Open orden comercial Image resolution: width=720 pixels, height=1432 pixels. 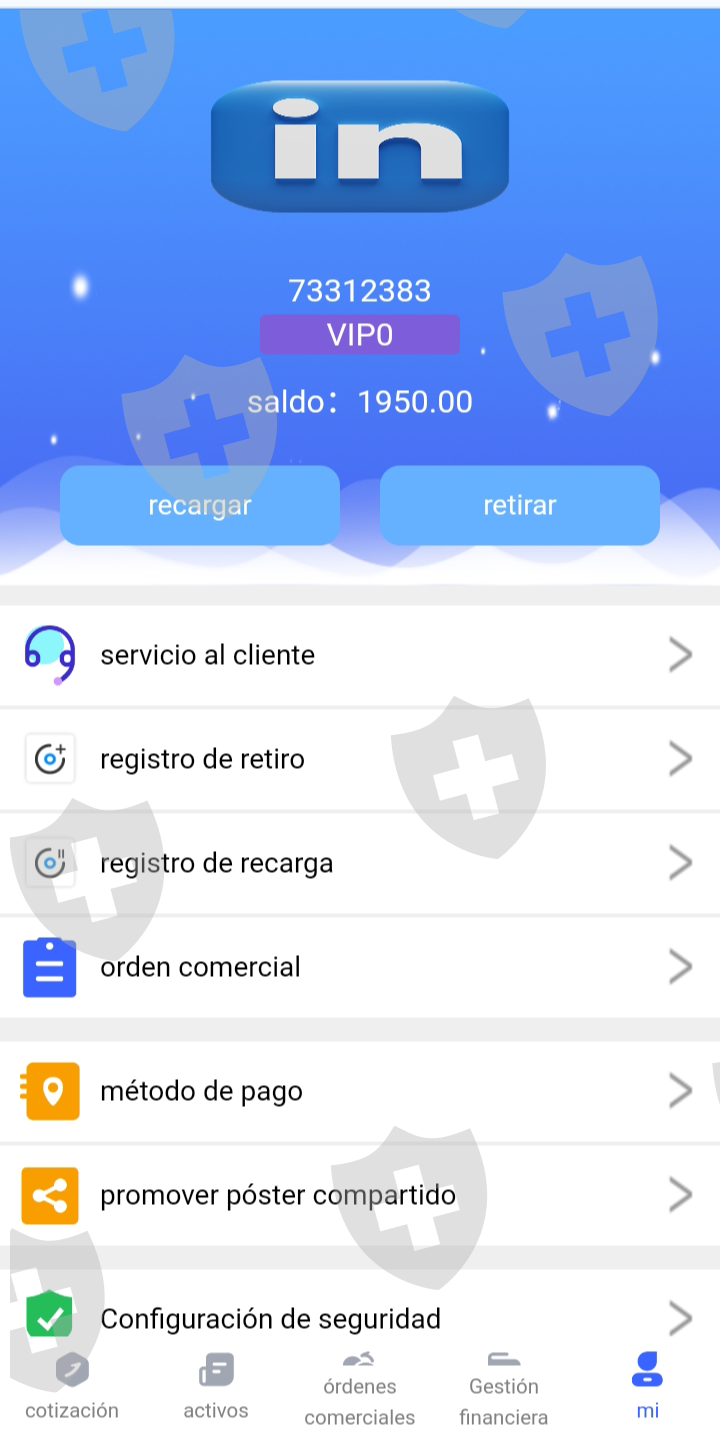360,967
